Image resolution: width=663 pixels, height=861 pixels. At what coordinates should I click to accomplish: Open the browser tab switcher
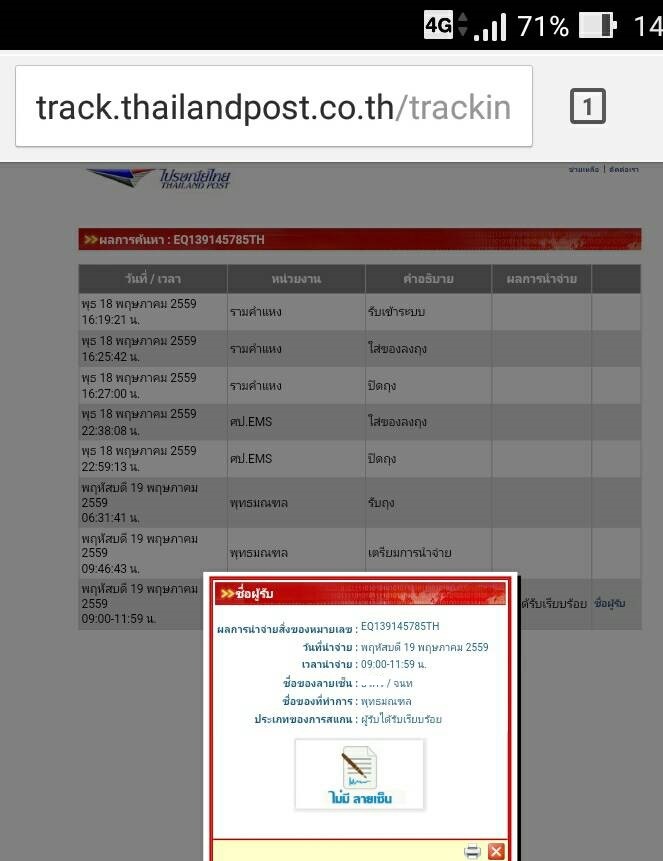point(588,107)
